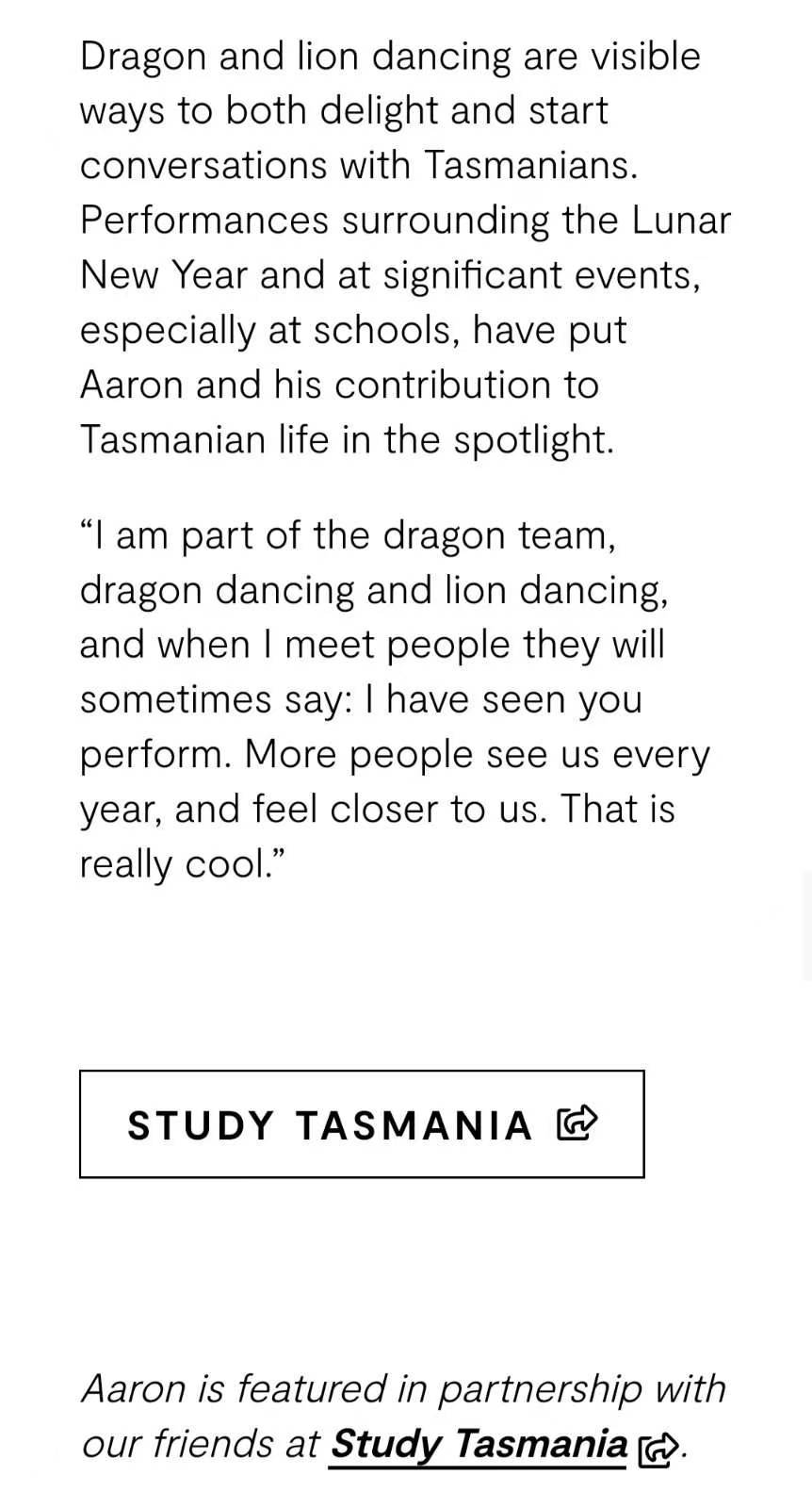This screenshot has width=812, height=1508.
Task: Open the outlined STUDY TASMANIA button
Action: tap(362, 1123)
